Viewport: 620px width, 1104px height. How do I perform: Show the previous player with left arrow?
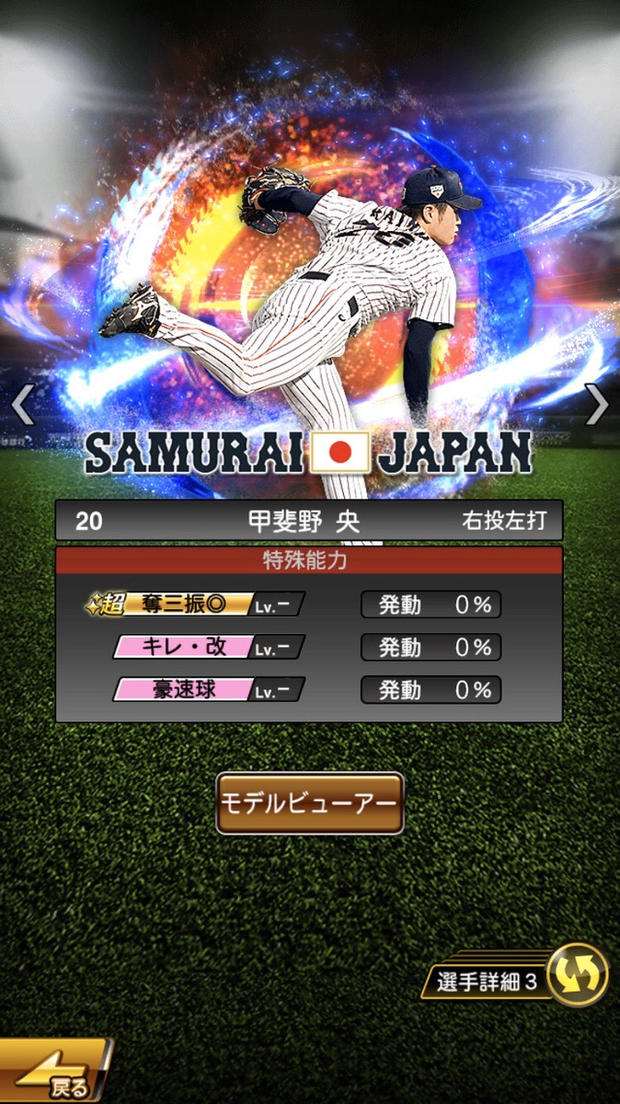22,404
